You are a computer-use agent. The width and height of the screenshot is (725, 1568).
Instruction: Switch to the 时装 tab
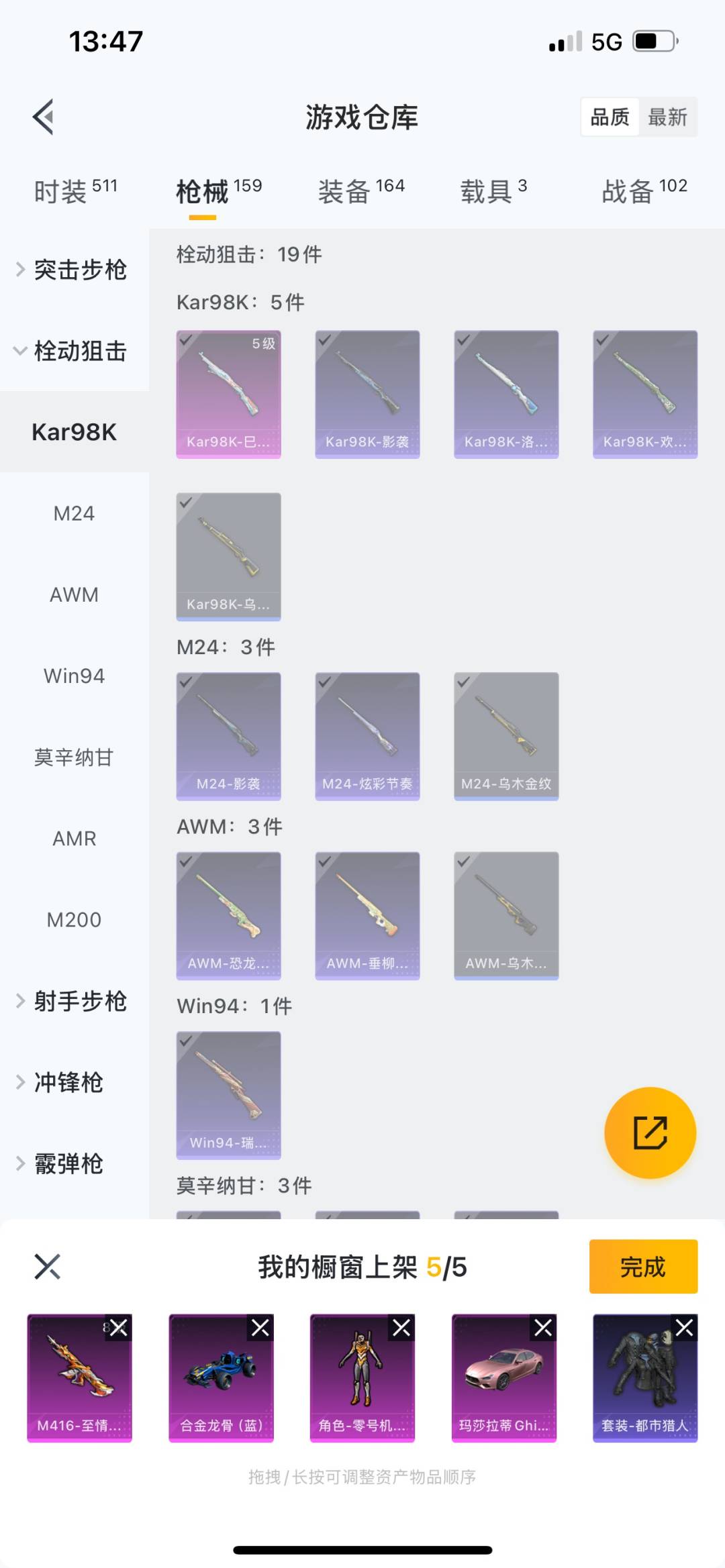click(75, 191)
